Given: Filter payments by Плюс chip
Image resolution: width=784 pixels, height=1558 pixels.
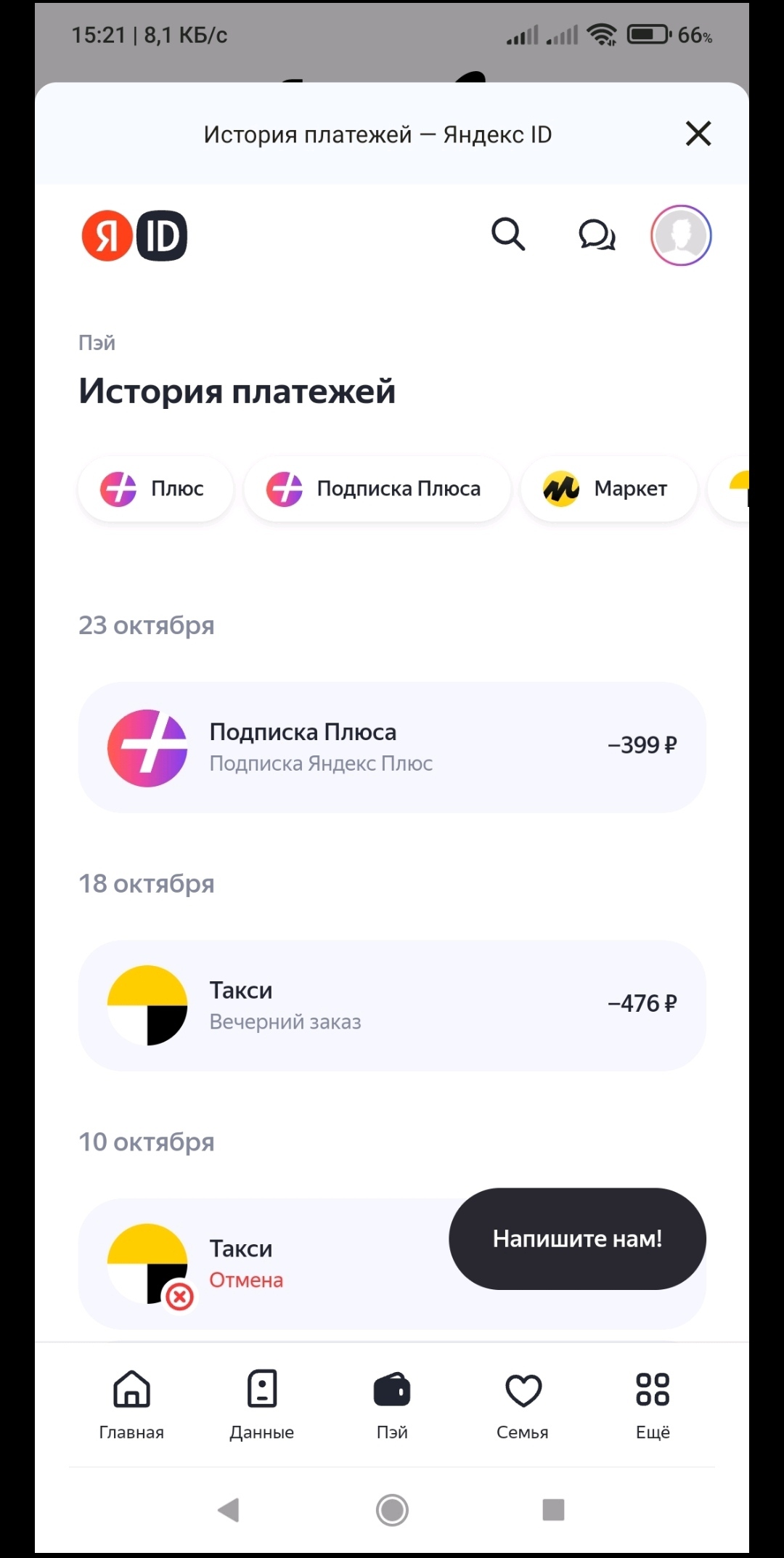Looking at the screenshot, I should (x=155, y=489).
